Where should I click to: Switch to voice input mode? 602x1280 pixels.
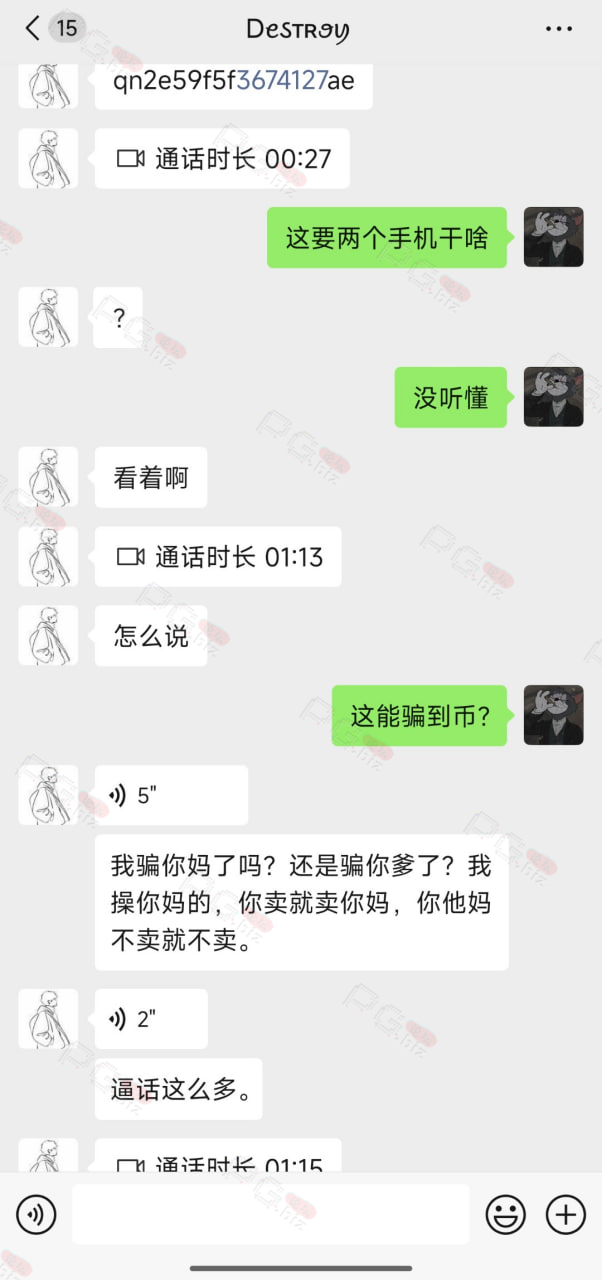point(37,1215)
